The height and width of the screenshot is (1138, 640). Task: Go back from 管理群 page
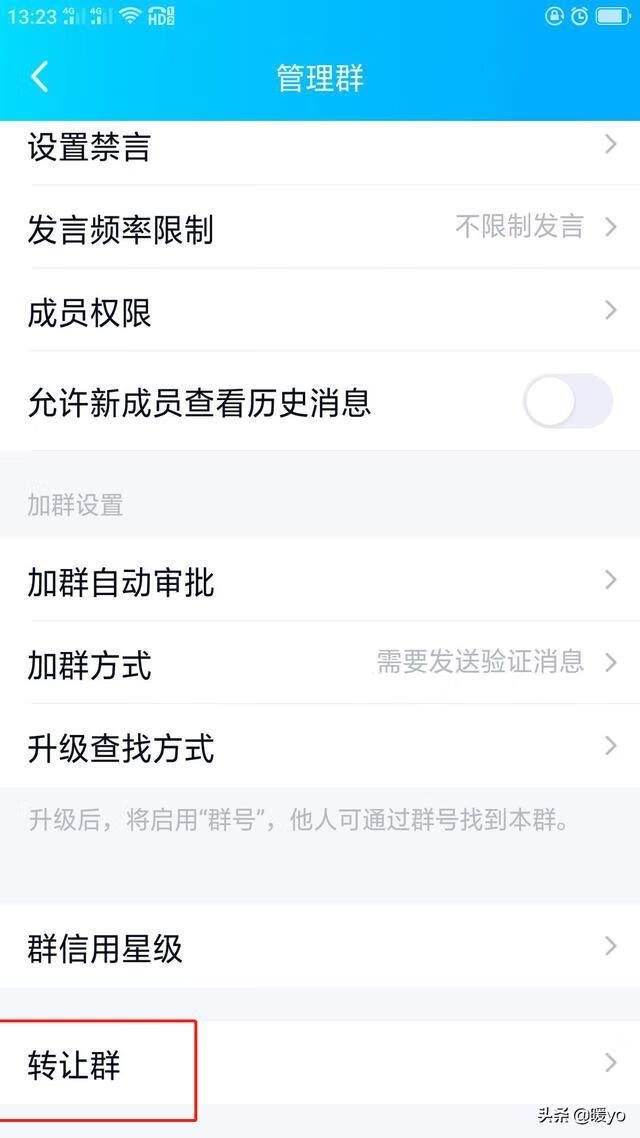[40, 77]
